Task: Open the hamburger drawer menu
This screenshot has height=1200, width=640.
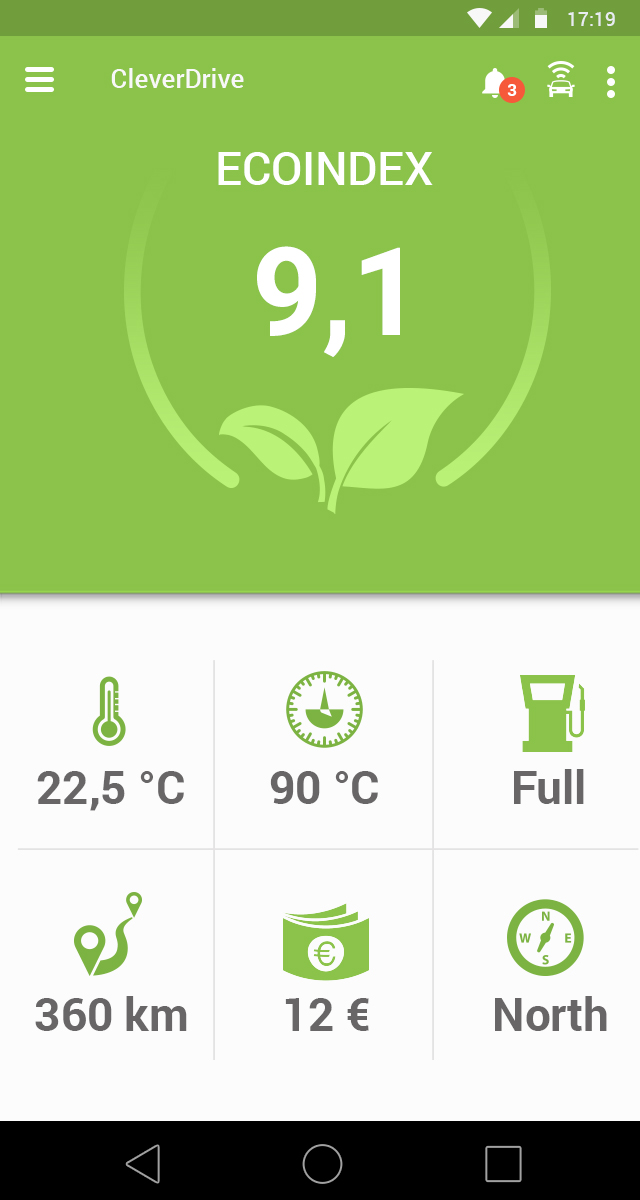Action: [39, 80]
